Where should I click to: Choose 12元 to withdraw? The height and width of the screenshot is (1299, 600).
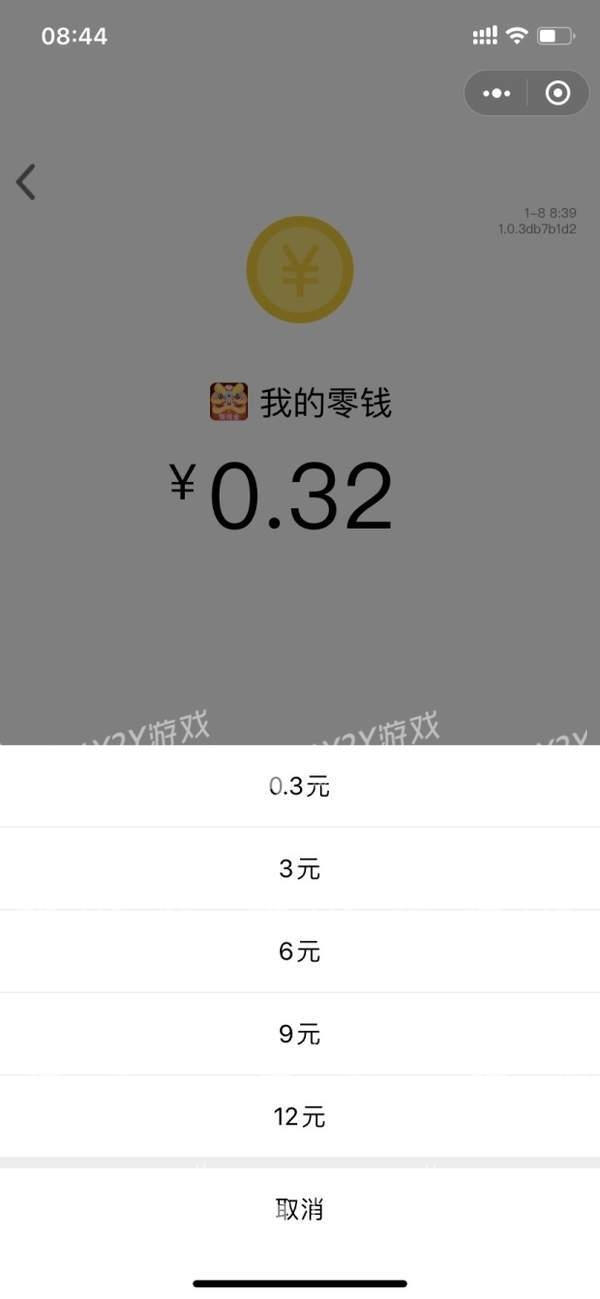(x=300, y=1116)
